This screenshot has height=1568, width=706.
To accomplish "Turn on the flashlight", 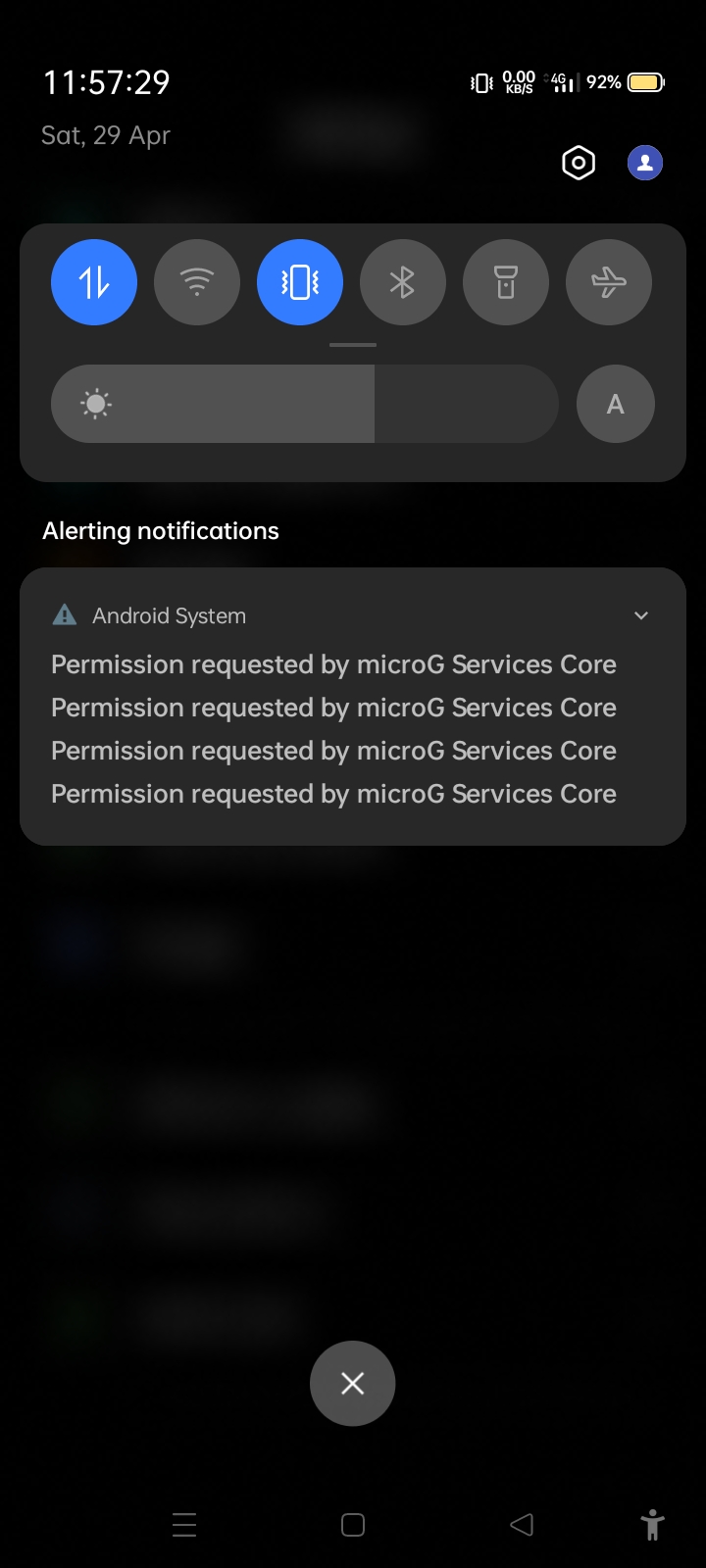I will [505, 282].
